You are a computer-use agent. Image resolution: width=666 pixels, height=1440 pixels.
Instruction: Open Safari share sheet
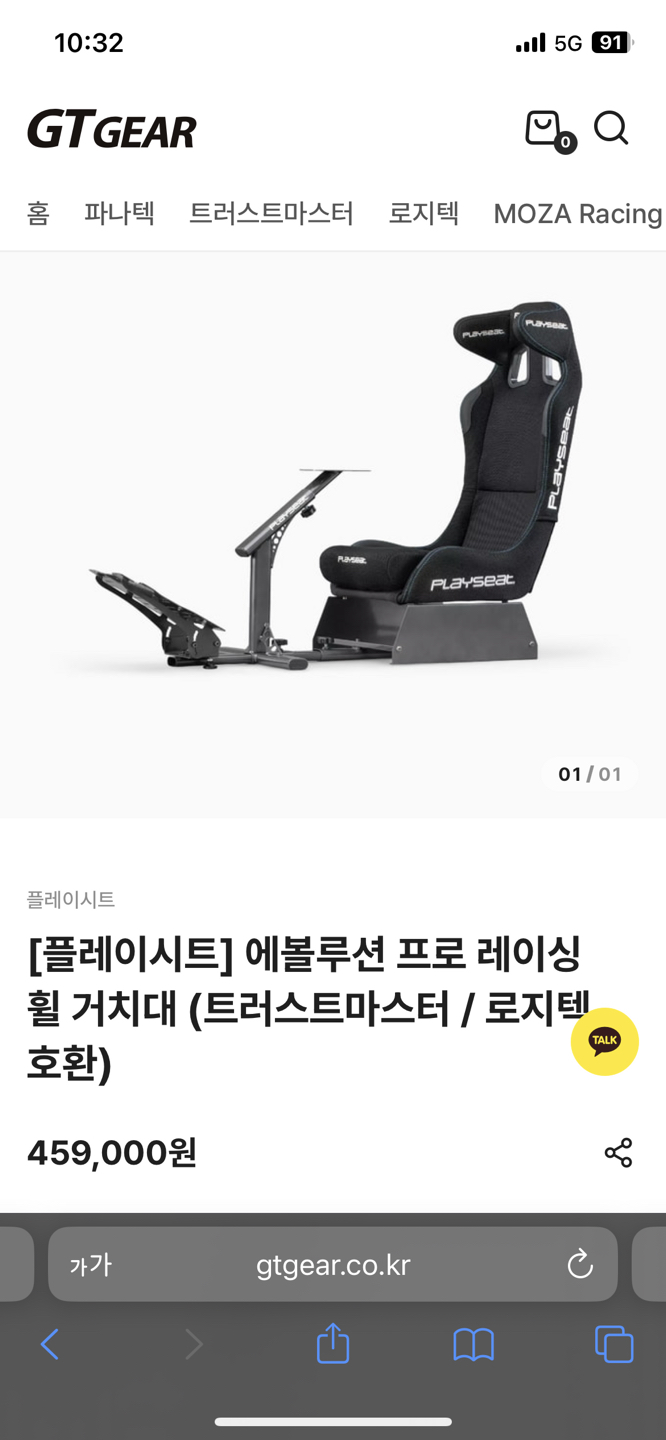point(333,1344)
